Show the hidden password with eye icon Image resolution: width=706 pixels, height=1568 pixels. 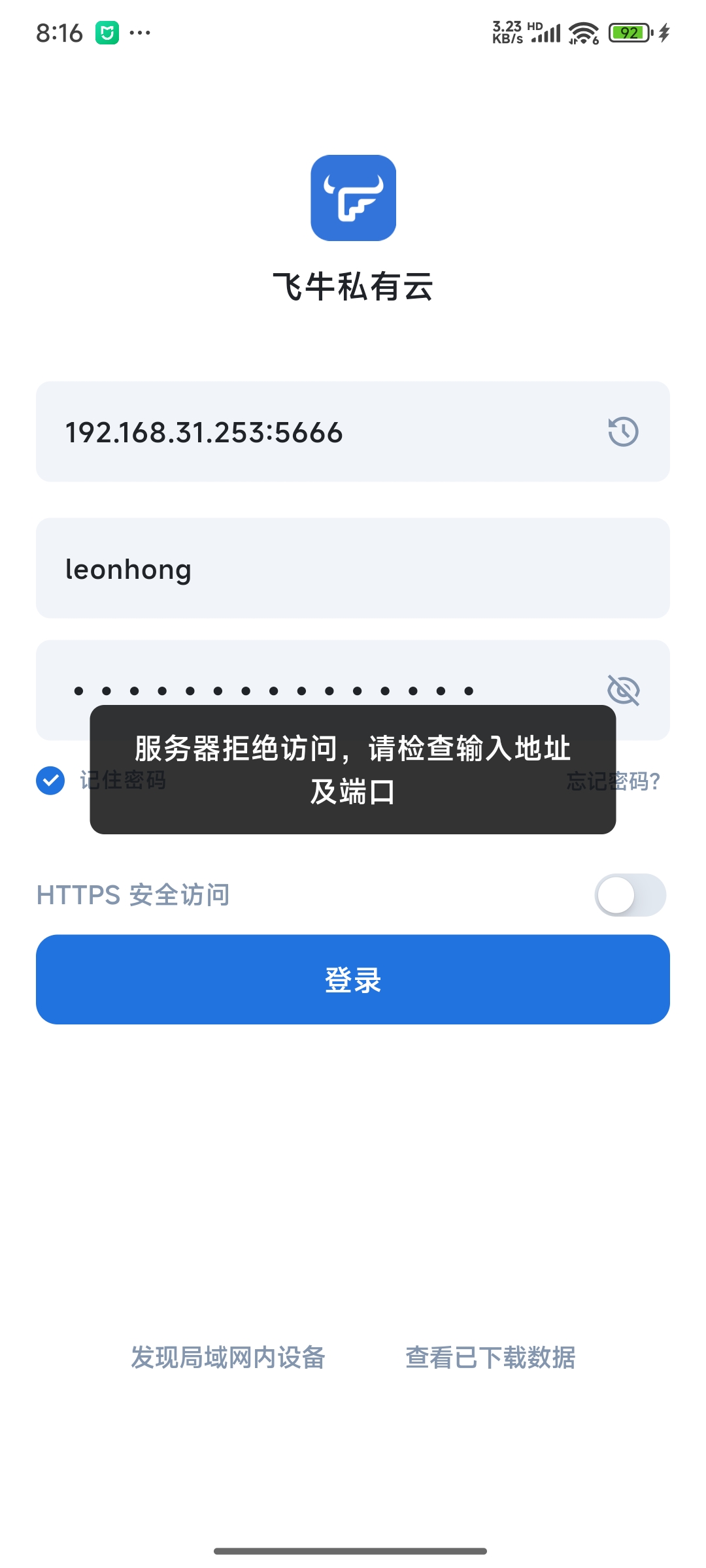tap(623, 690)
